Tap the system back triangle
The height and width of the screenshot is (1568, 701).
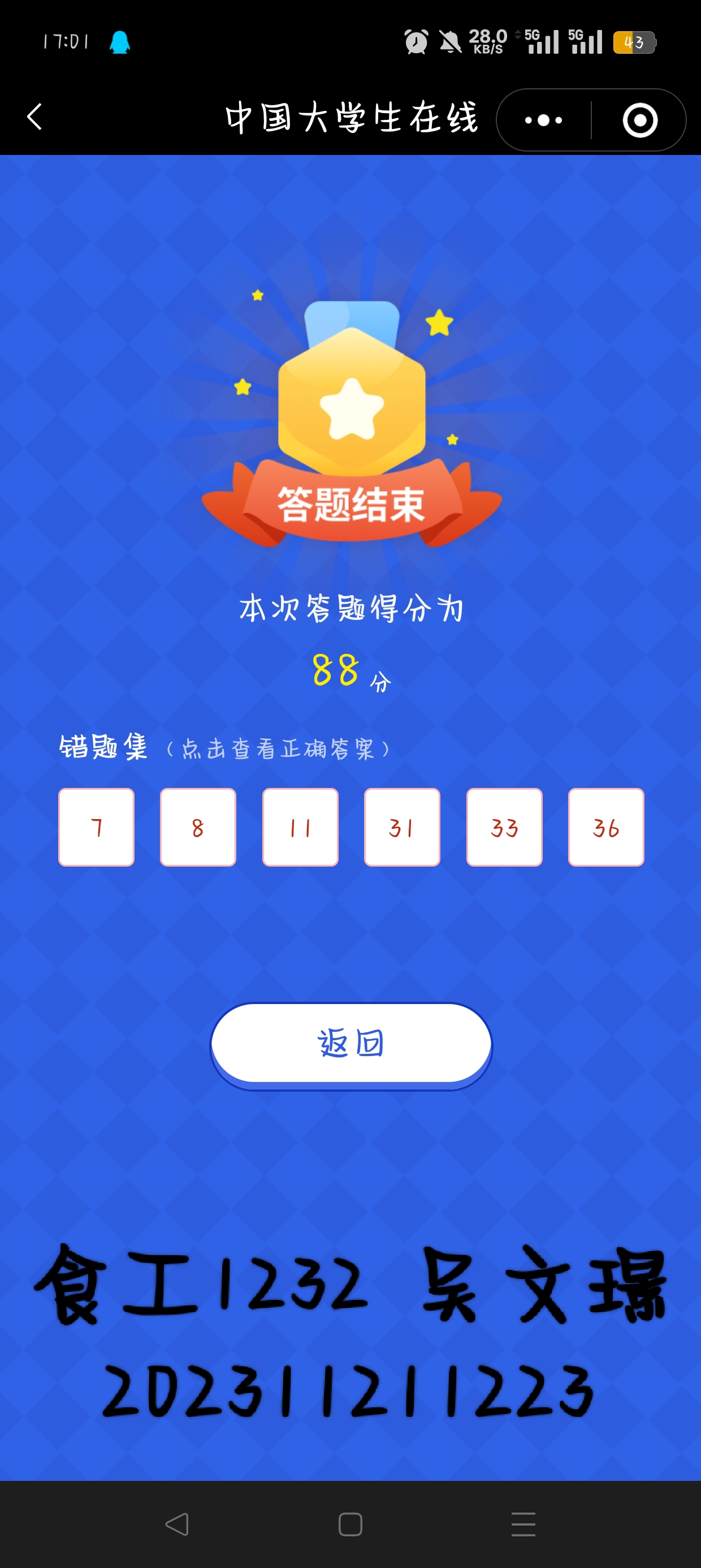[177, 1524]
